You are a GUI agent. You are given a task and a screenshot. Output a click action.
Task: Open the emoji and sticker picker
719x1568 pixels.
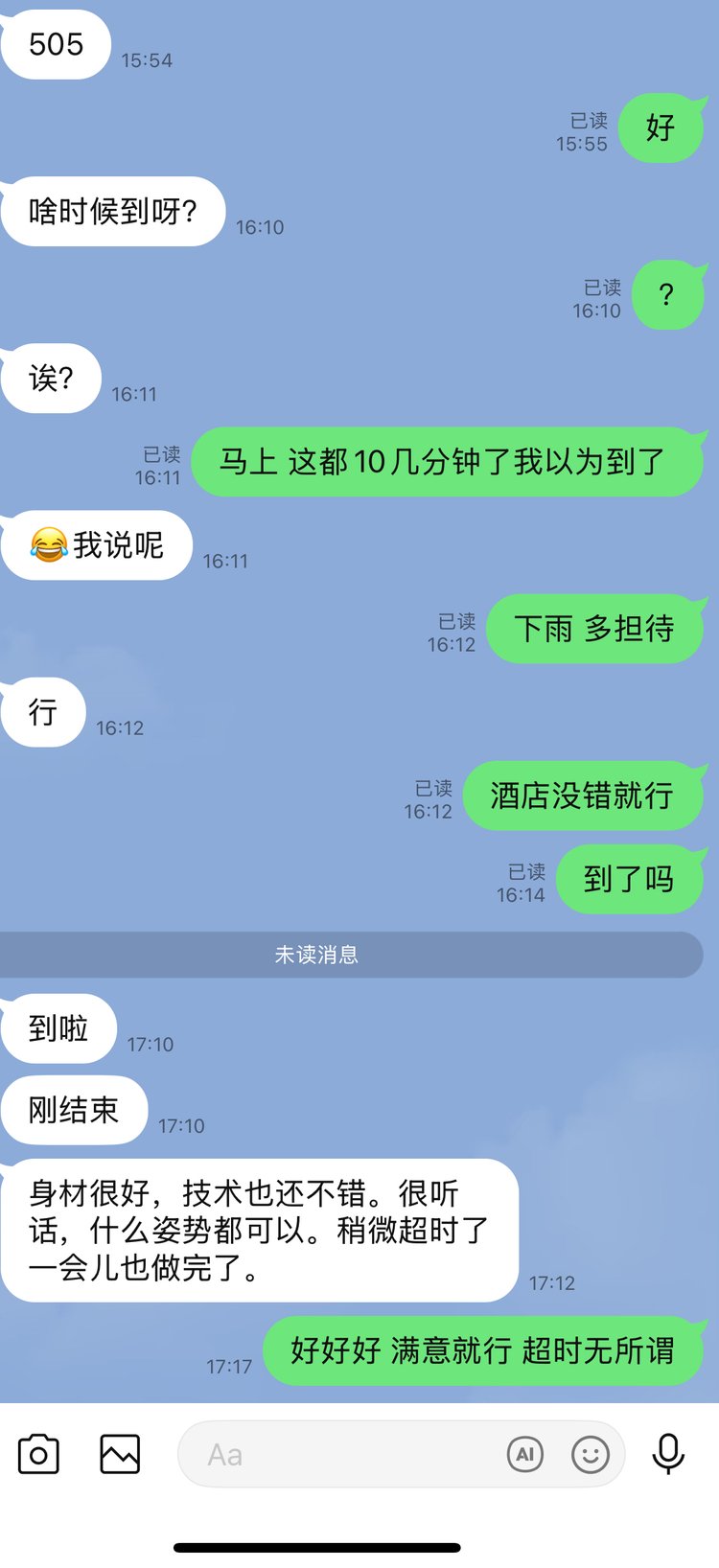pyautogui.click(x=591, y=1455)
